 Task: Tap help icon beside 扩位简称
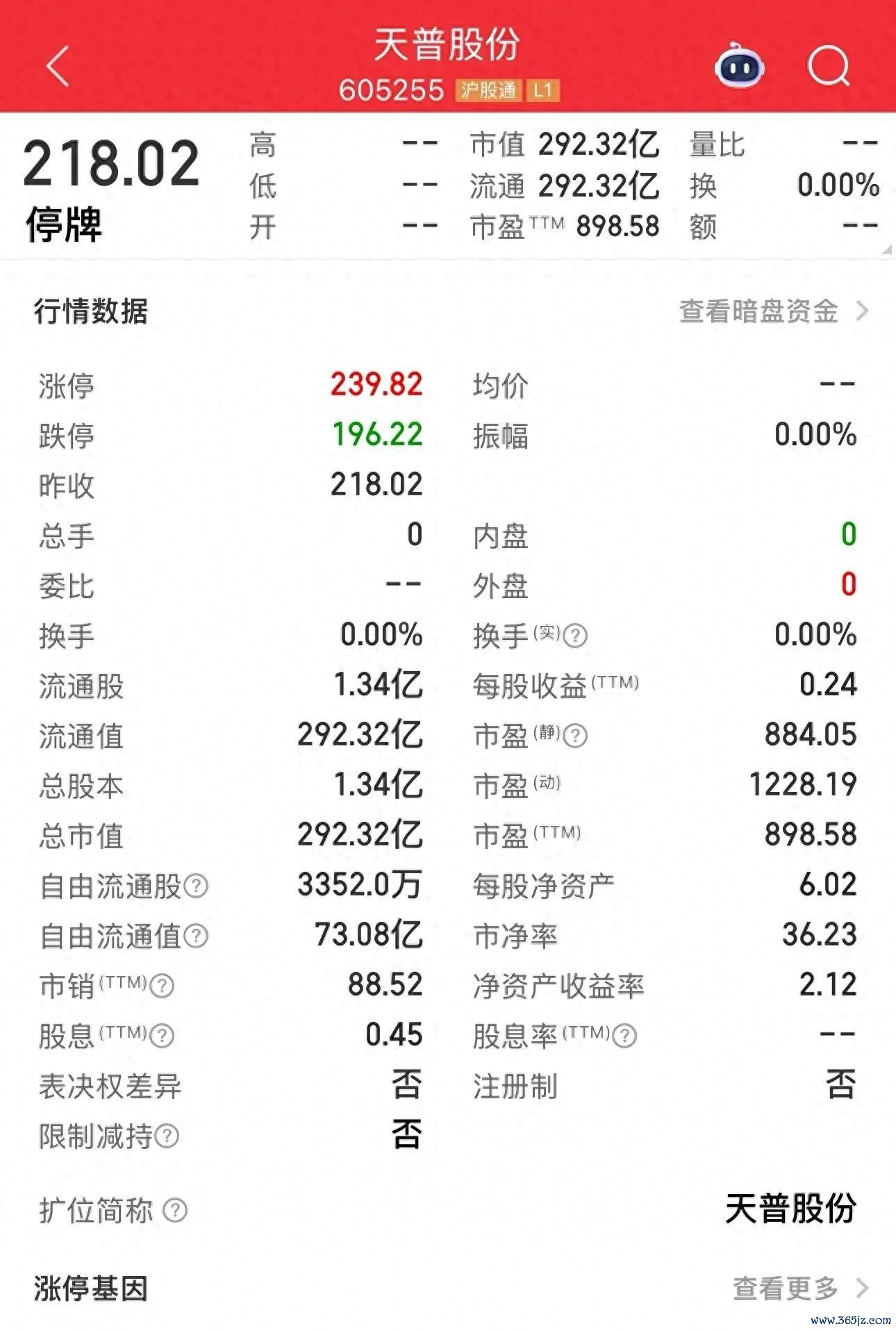(175, 1211)
